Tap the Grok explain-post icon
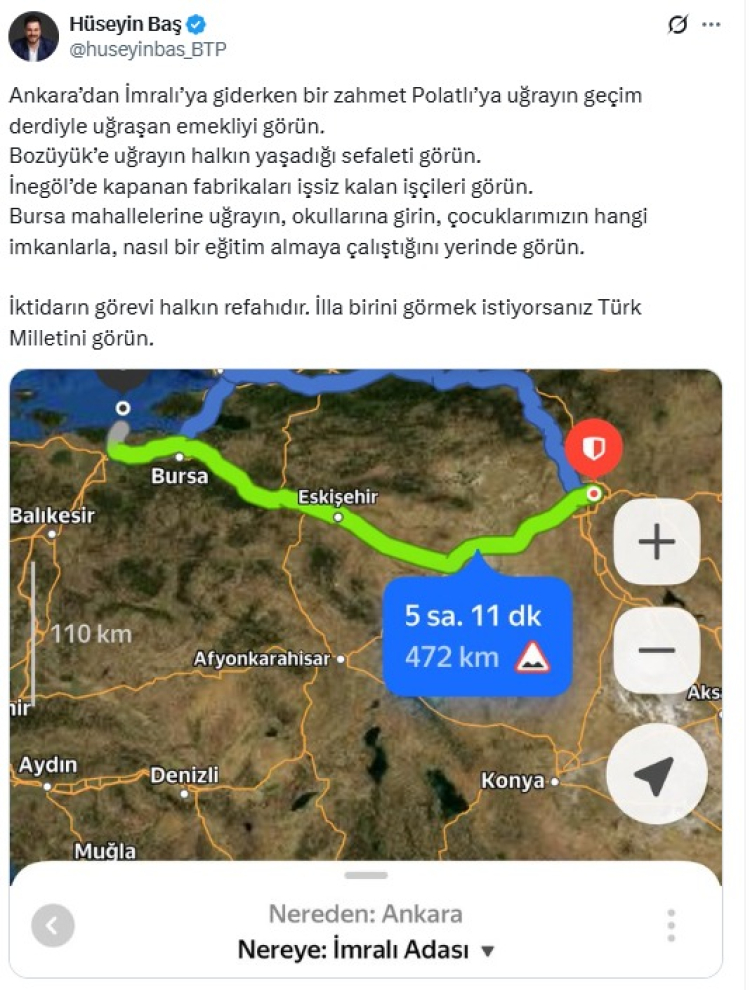 (x=678, y=25)
